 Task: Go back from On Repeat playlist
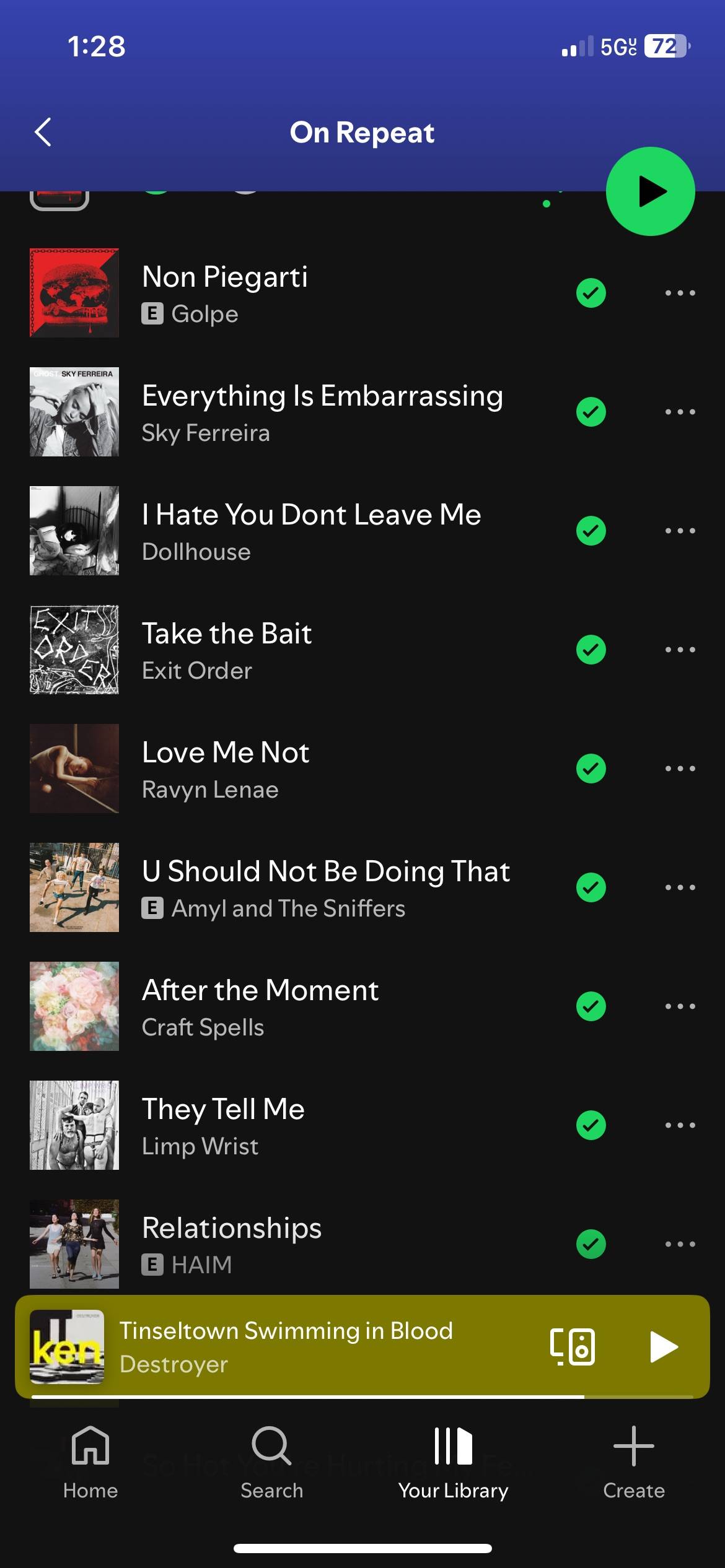click(42, 132)
